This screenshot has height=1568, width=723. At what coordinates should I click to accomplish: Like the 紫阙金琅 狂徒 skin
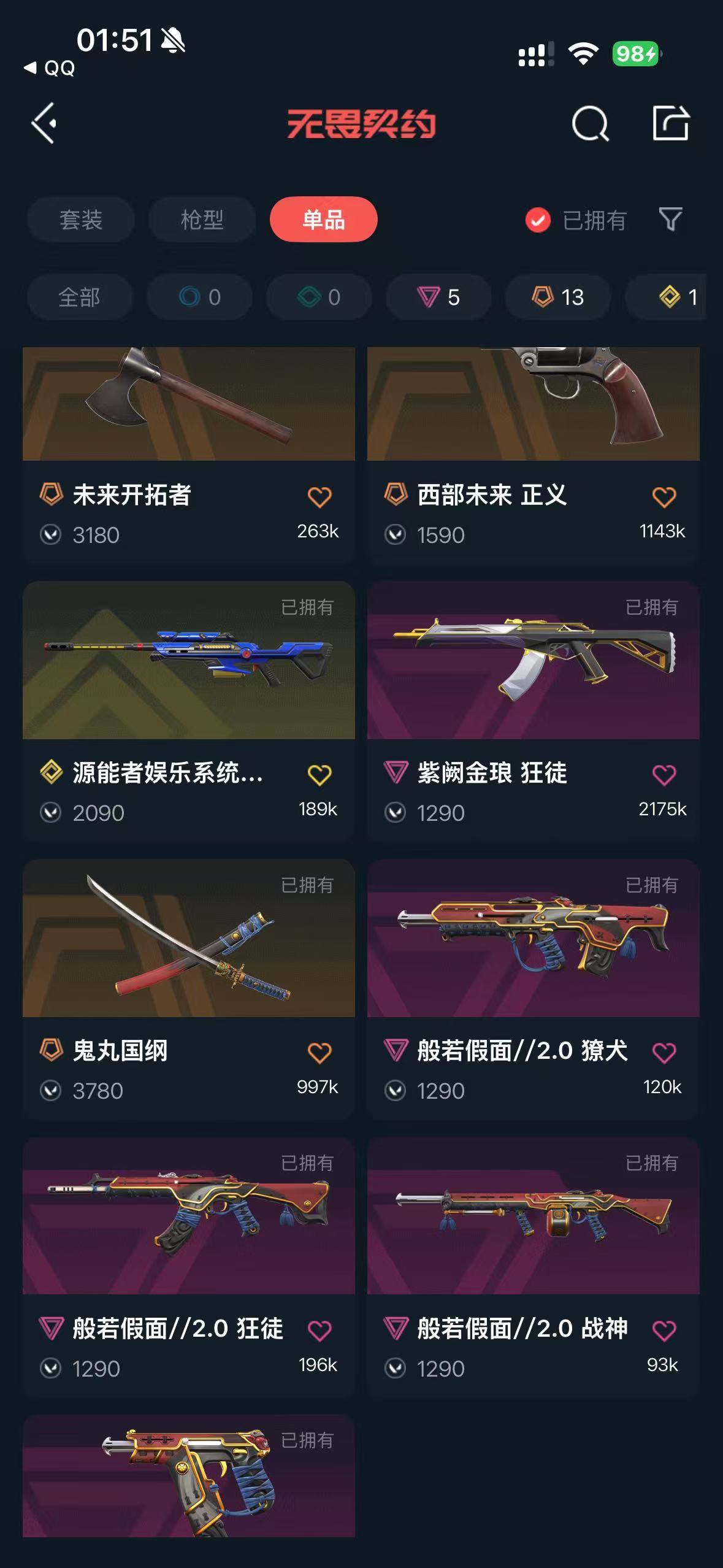tap(664, 775)
